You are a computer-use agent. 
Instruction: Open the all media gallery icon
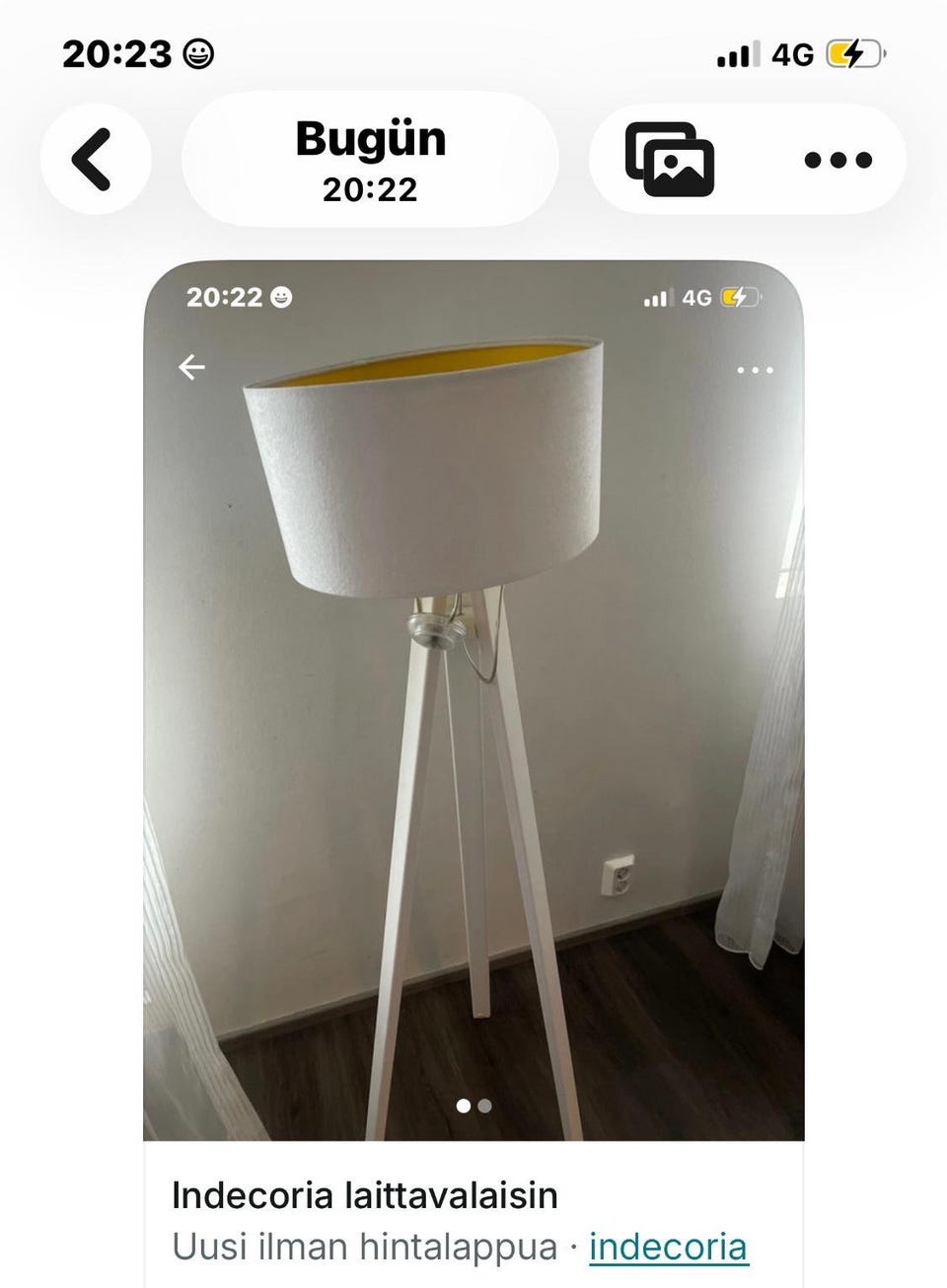(670, 159)
